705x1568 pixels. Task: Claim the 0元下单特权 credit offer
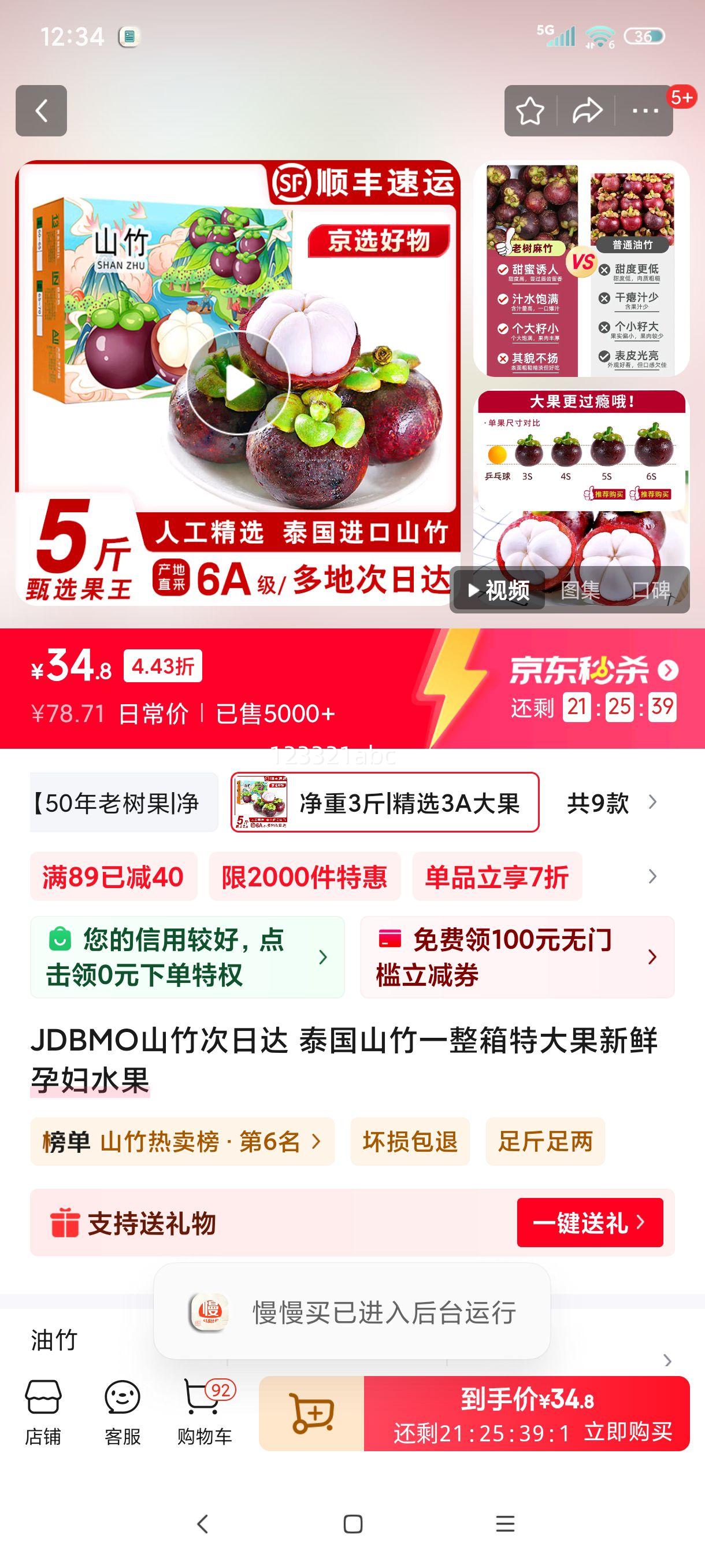pos(187,957)
